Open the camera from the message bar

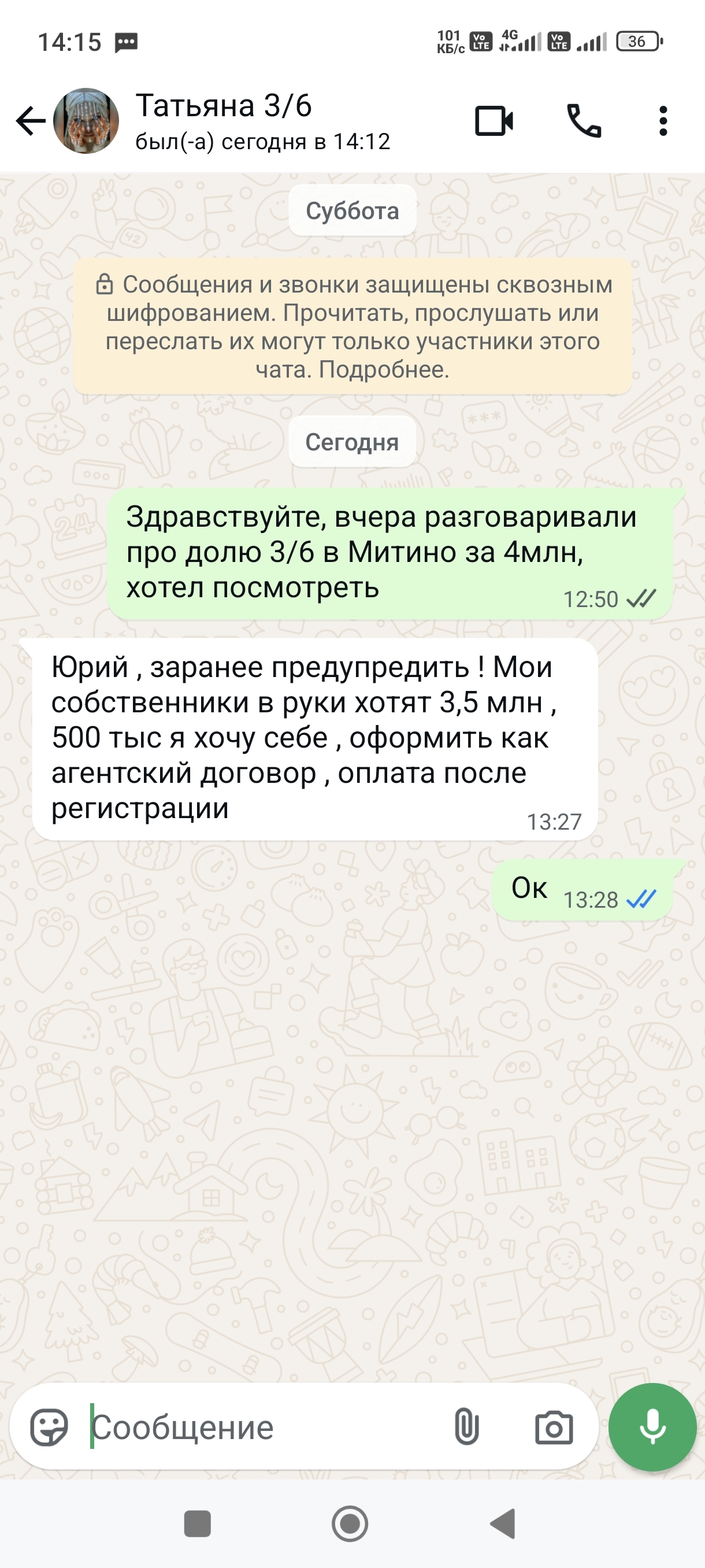coord(554,1427)
